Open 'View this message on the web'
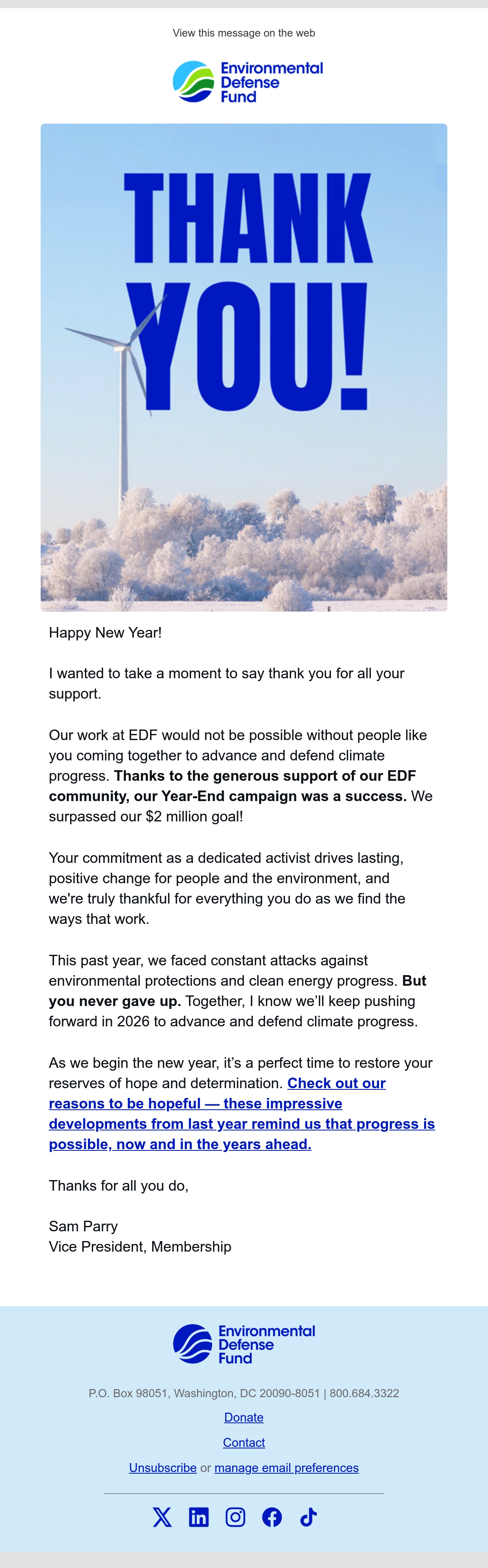Screen dimensions: 488x1568 click(244, 33)
